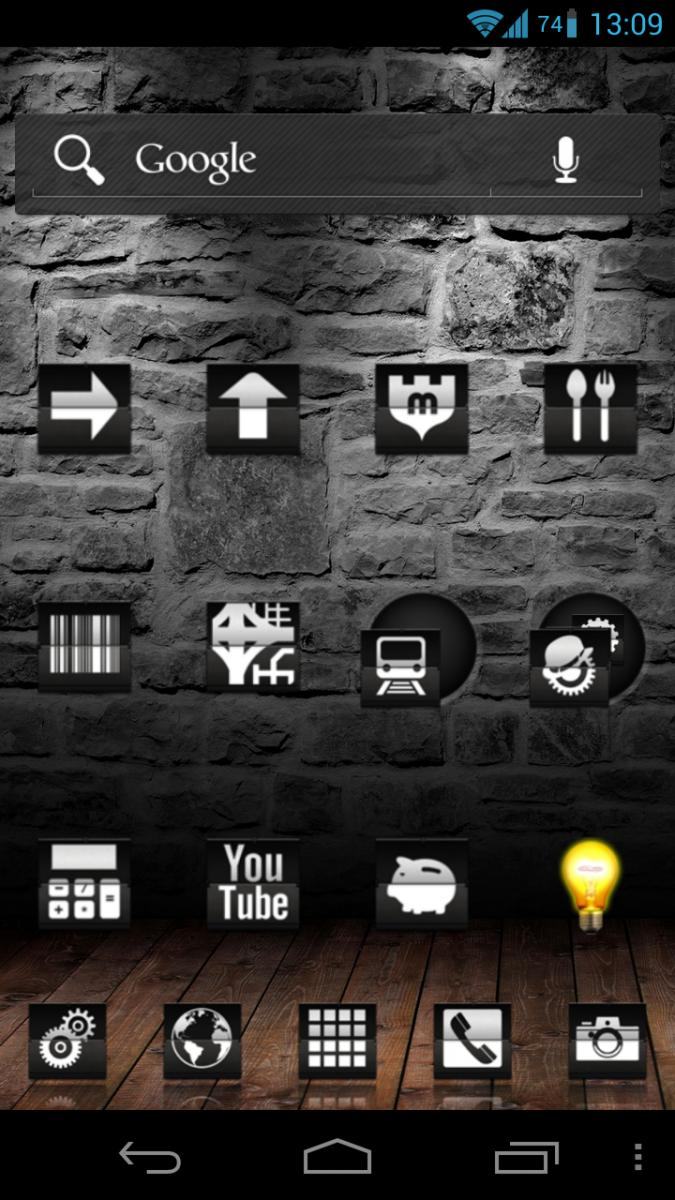Launch the barcode scanner app

coord(84,647)
